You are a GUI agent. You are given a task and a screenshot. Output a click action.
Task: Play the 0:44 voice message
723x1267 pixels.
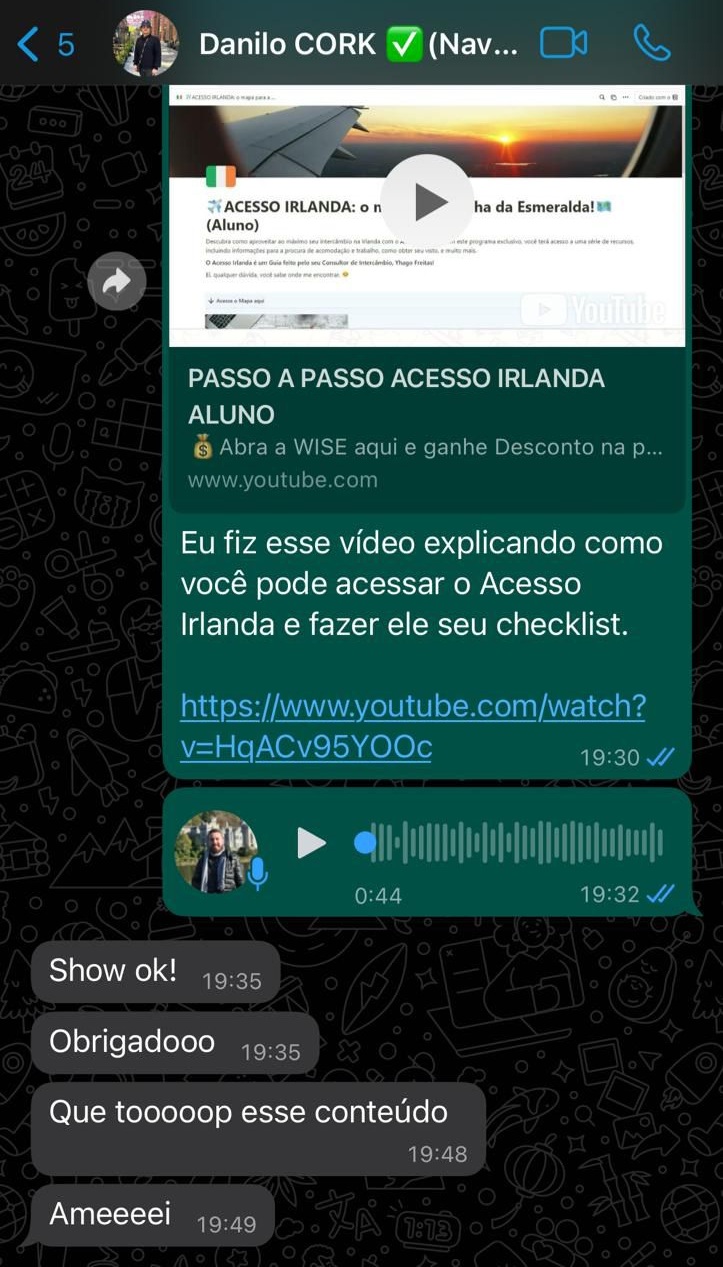click(312, 843)
